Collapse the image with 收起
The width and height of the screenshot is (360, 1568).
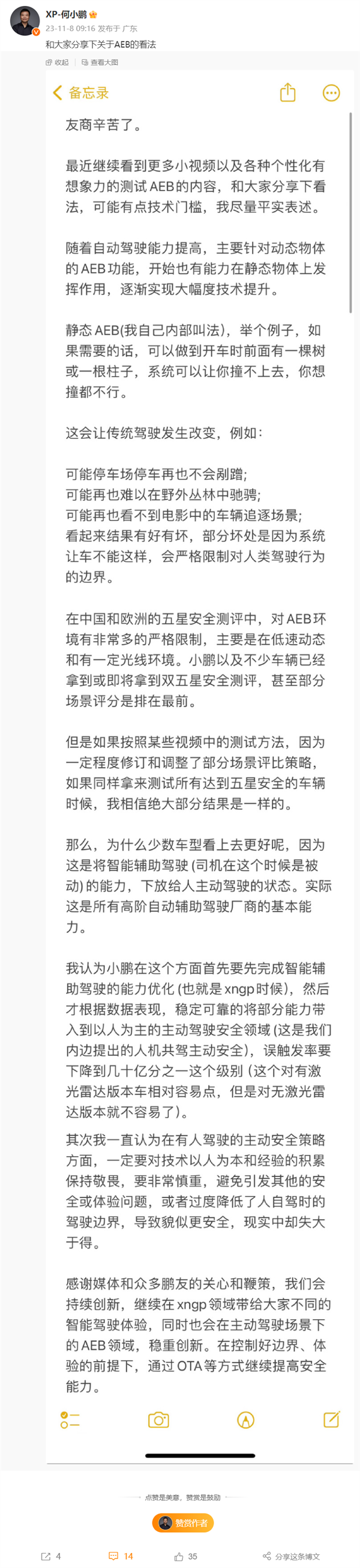pyautogui.click(x=57, y=62)
